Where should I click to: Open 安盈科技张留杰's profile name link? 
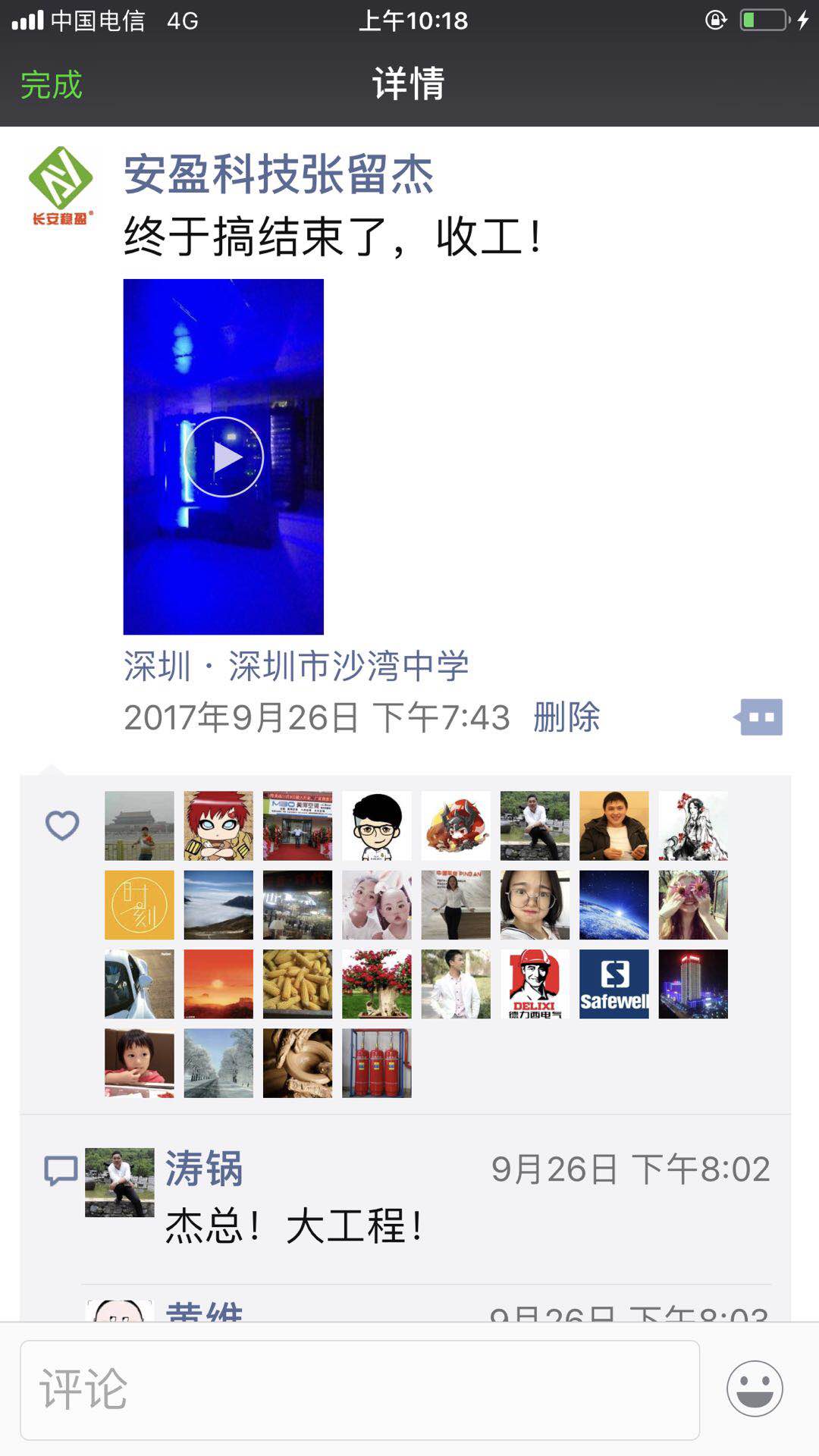278,174
